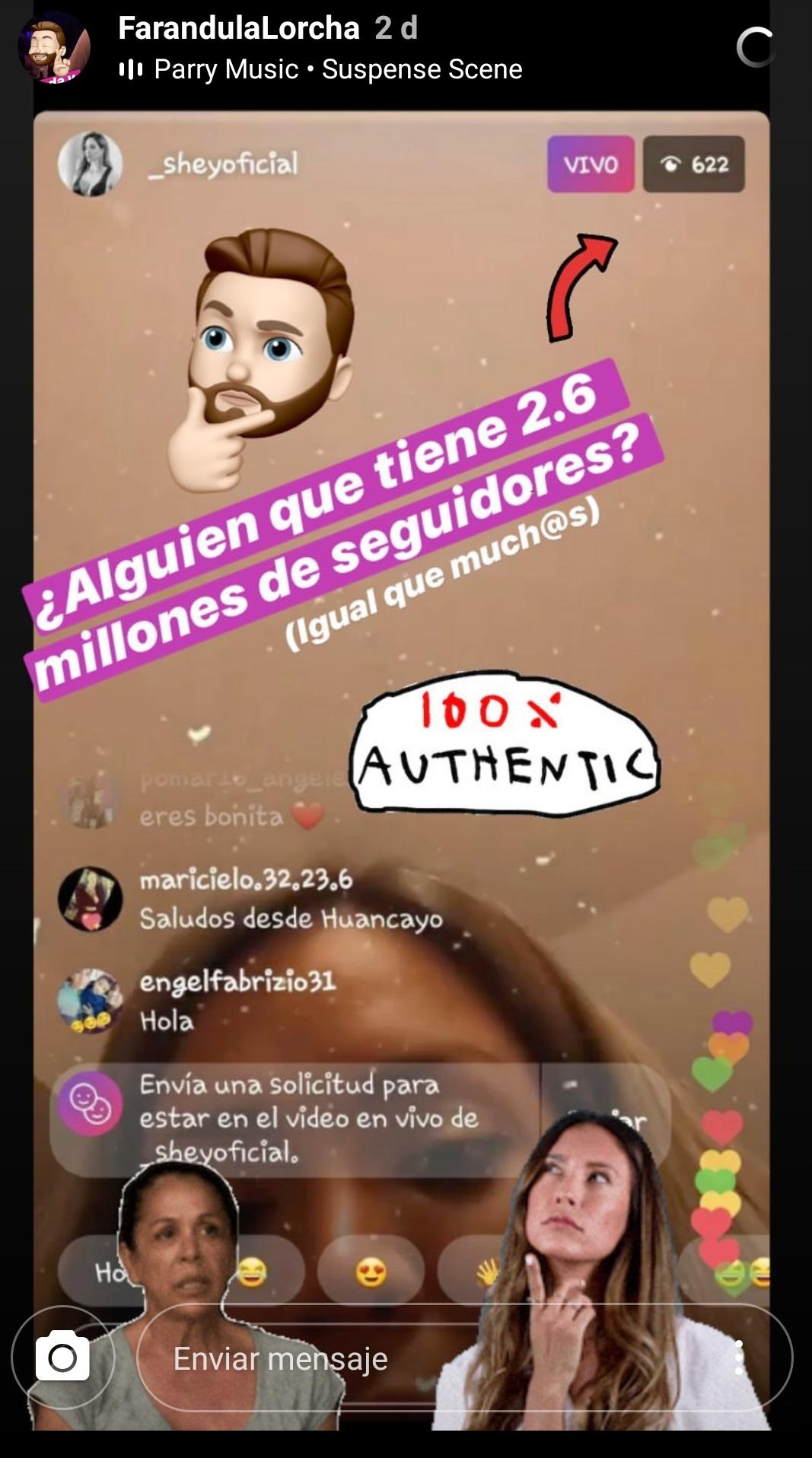Open the camera to reply

point(62,1358)
